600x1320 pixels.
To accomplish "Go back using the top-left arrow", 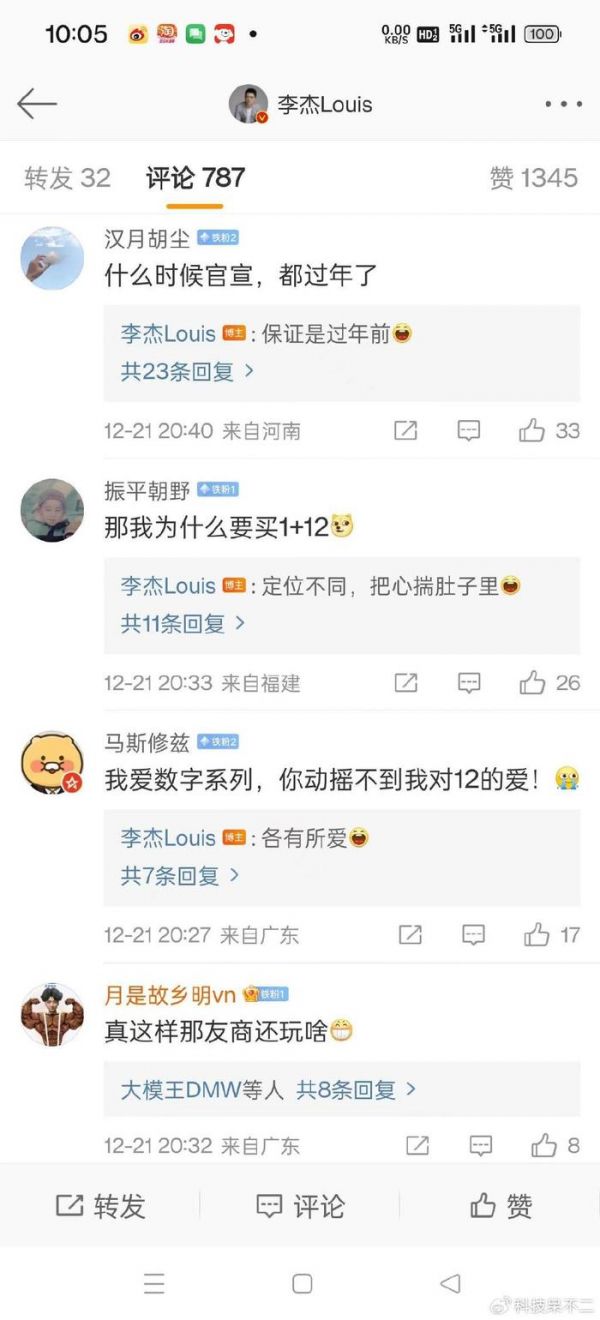I will tap(37, 104).
